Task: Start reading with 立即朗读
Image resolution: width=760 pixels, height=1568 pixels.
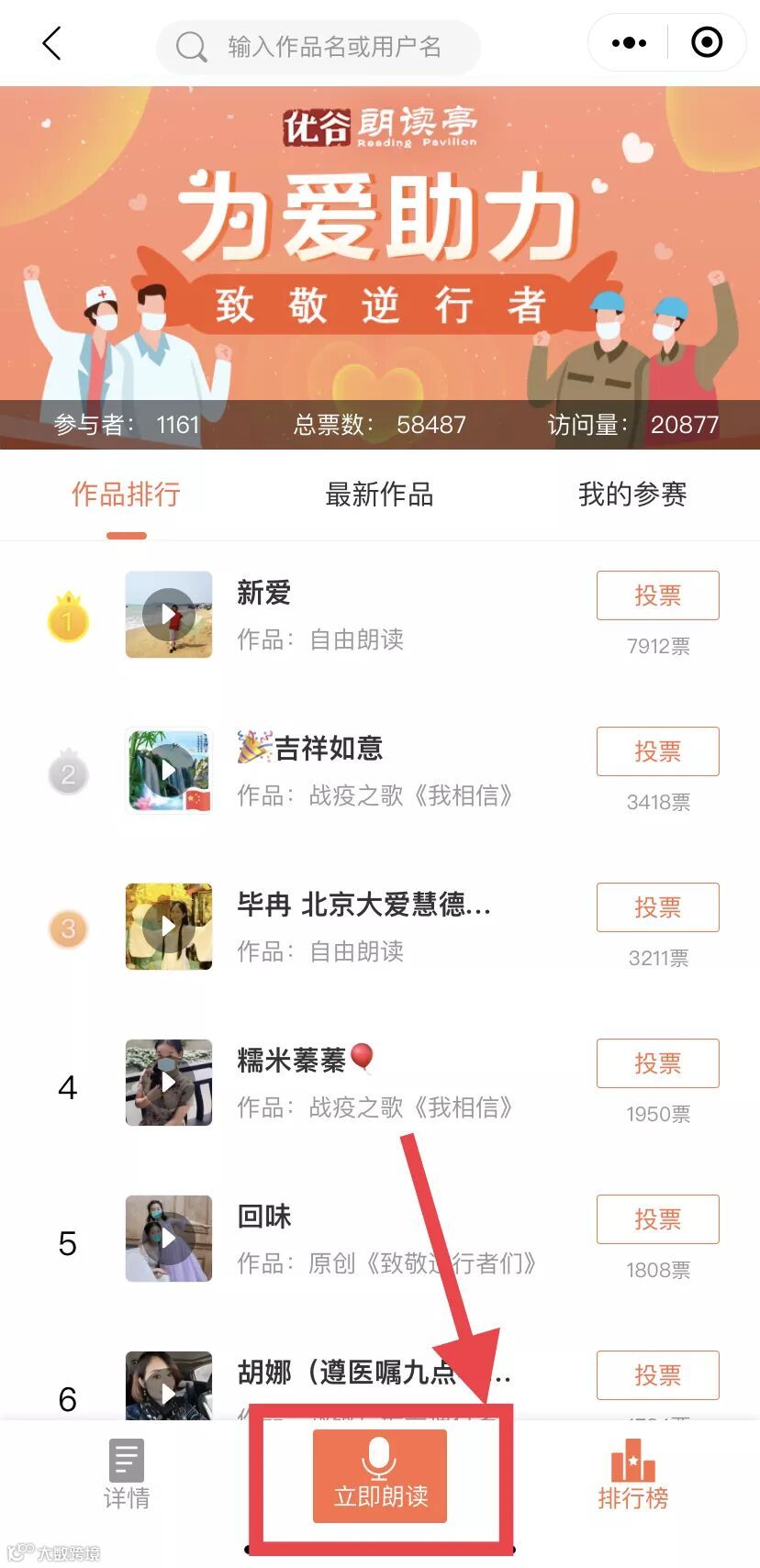Action: (380, 1475)
